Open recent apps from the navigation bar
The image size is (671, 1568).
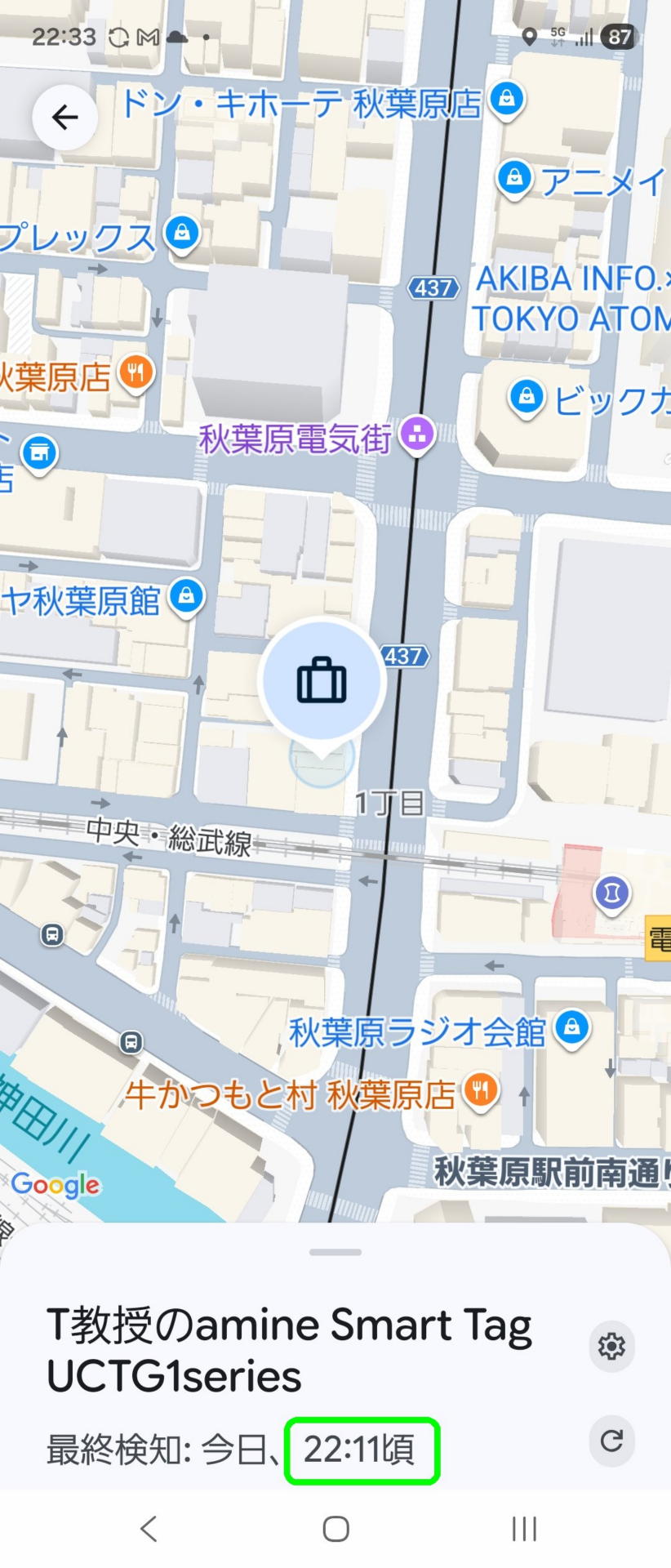coord(524,1529)
